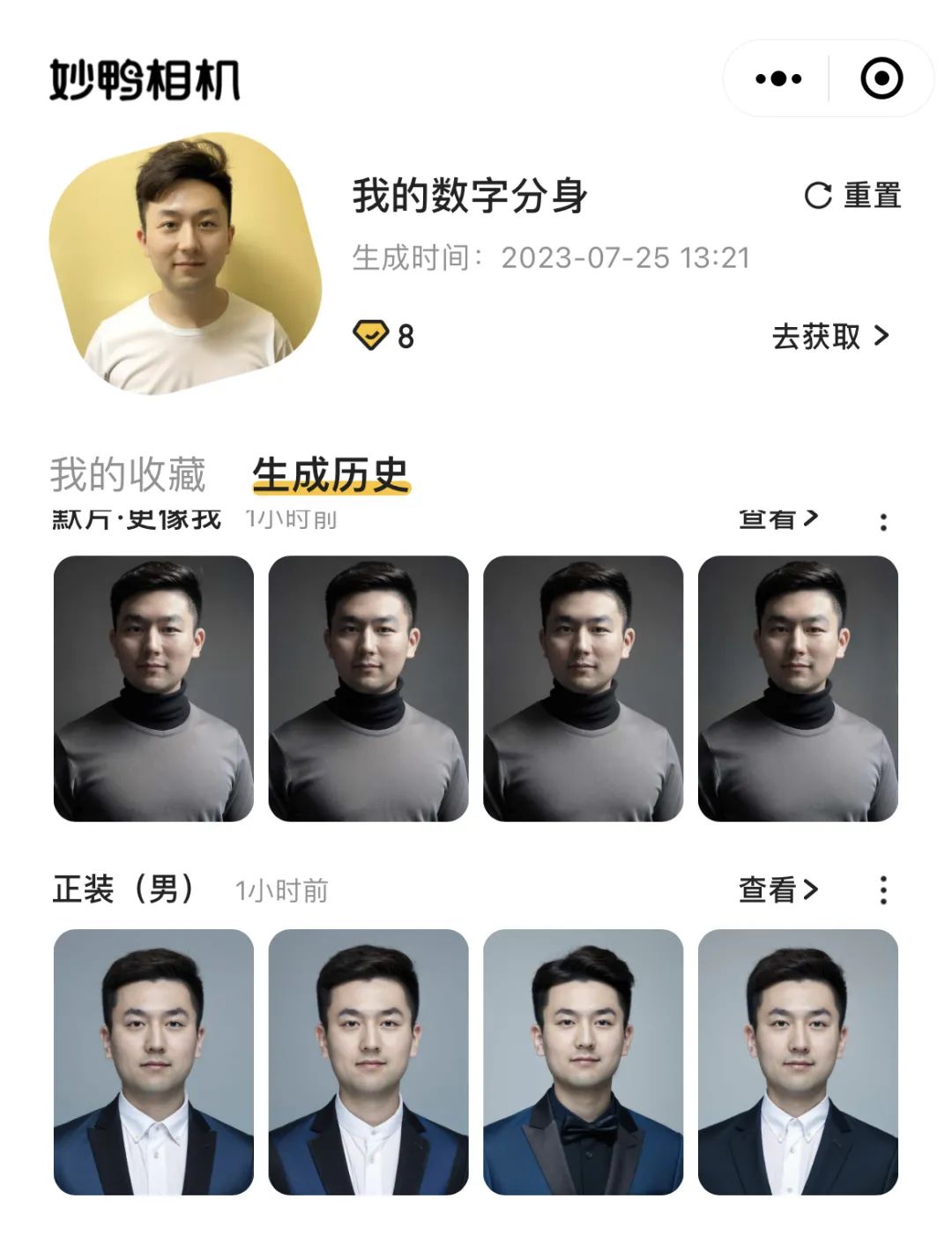Image resolution: width=952 pixels, height=1236 pixels.
Task: Open the second gray turtleneck portrait
Action: [x=368, y=688]
